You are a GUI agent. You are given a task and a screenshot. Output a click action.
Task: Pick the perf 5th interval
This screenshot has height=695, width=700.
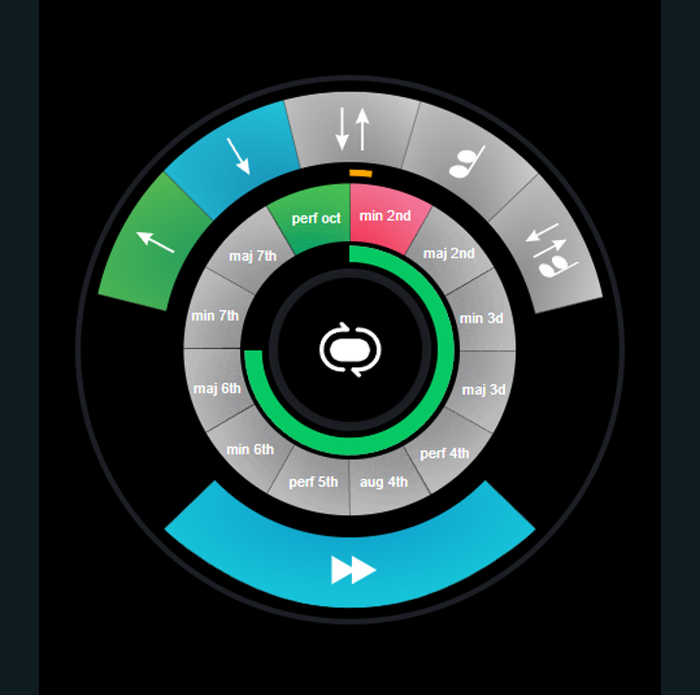pos(314,482)
